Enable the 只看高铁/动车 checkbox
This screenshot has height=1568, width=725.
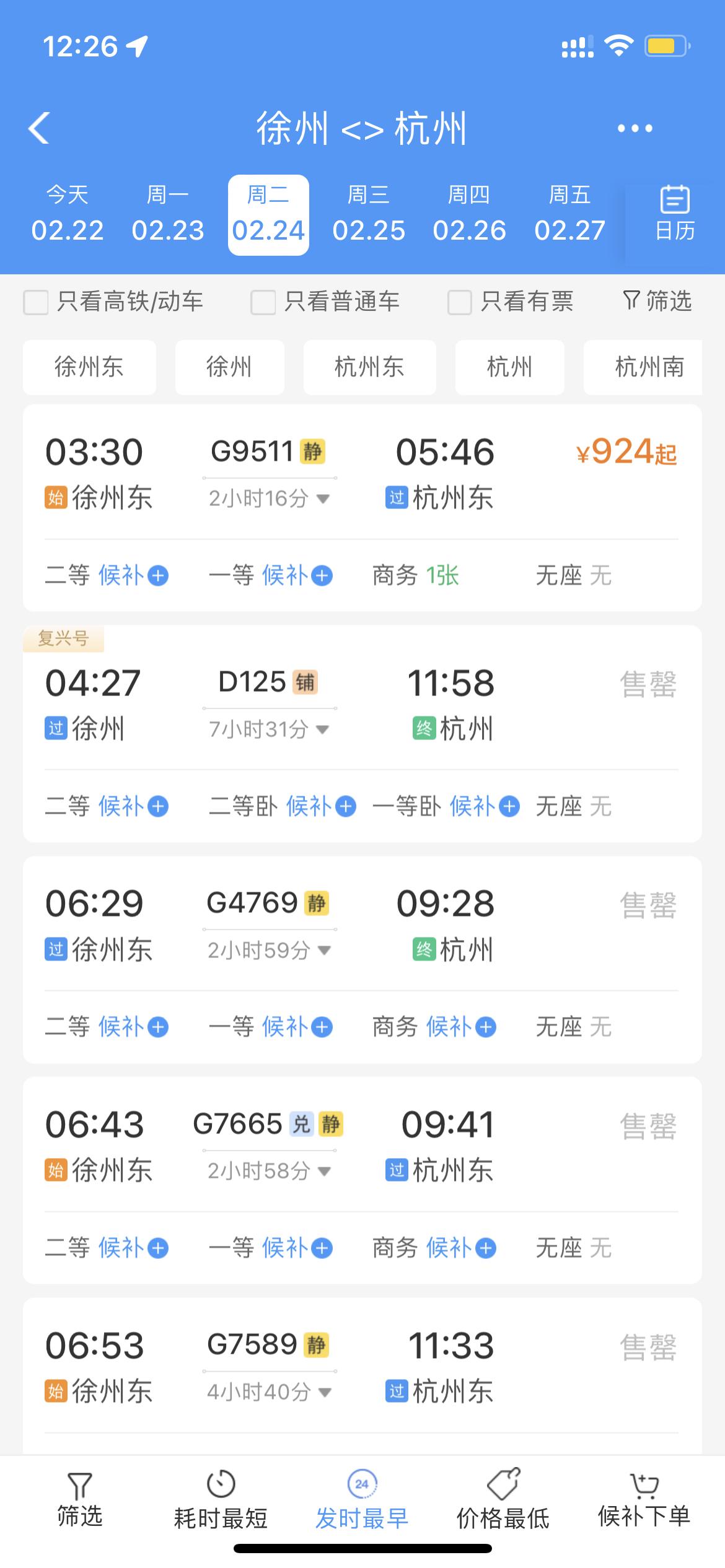coord(35,302)
